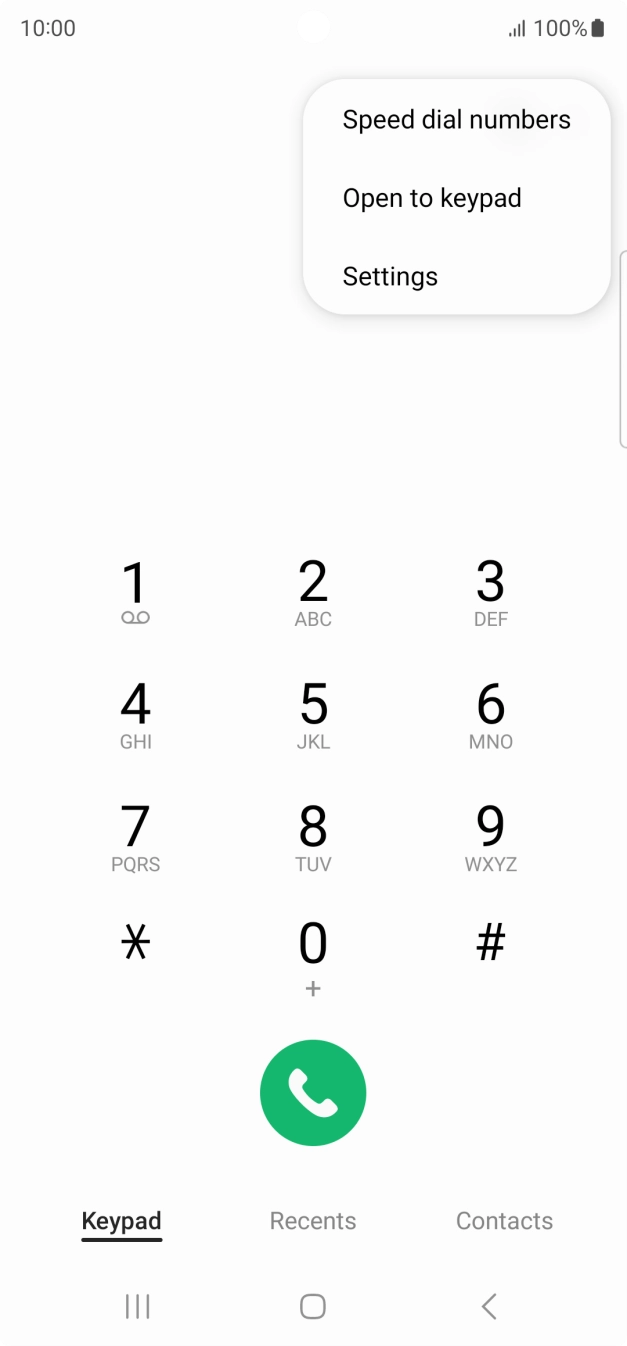The image size is (627, 1346).
Task: Enter digit 0 on keypad
Action: (313, 955)
